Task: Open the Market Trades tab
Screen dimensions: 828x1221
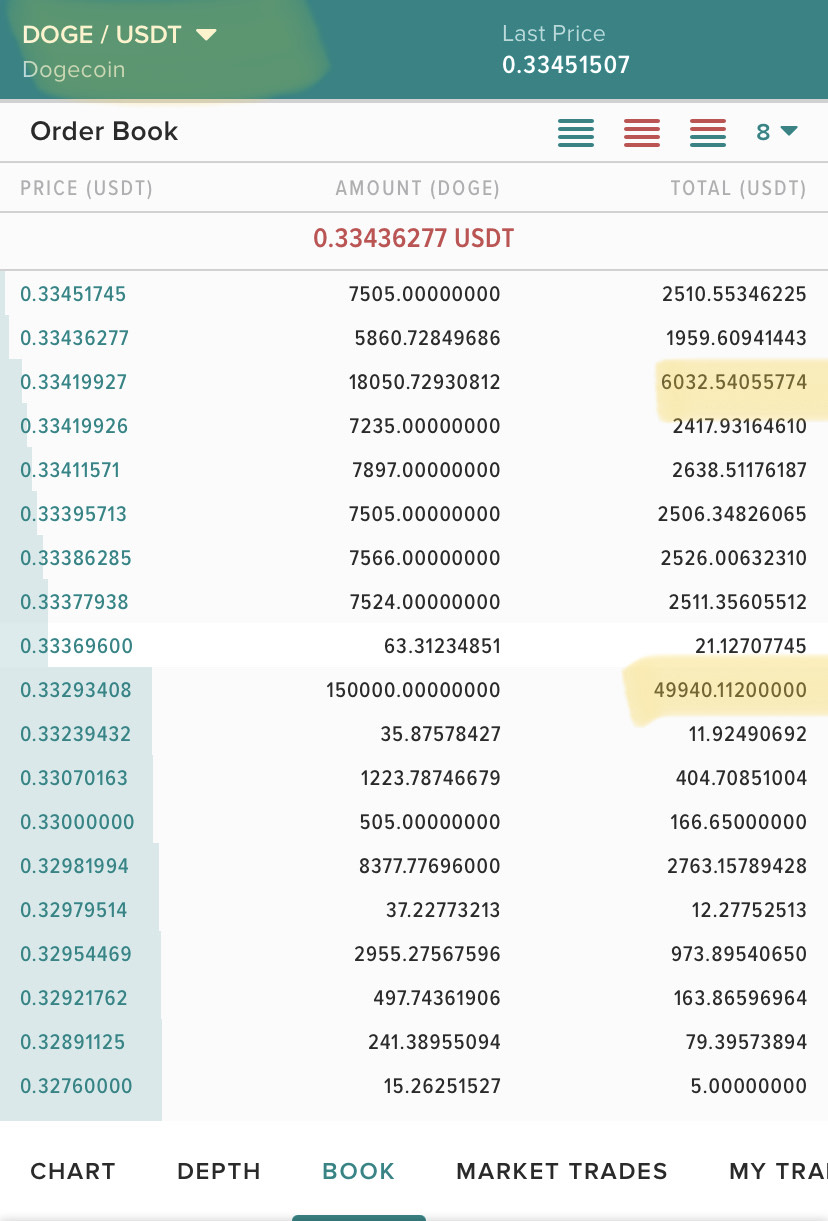Action: (x=562, y=1171)
